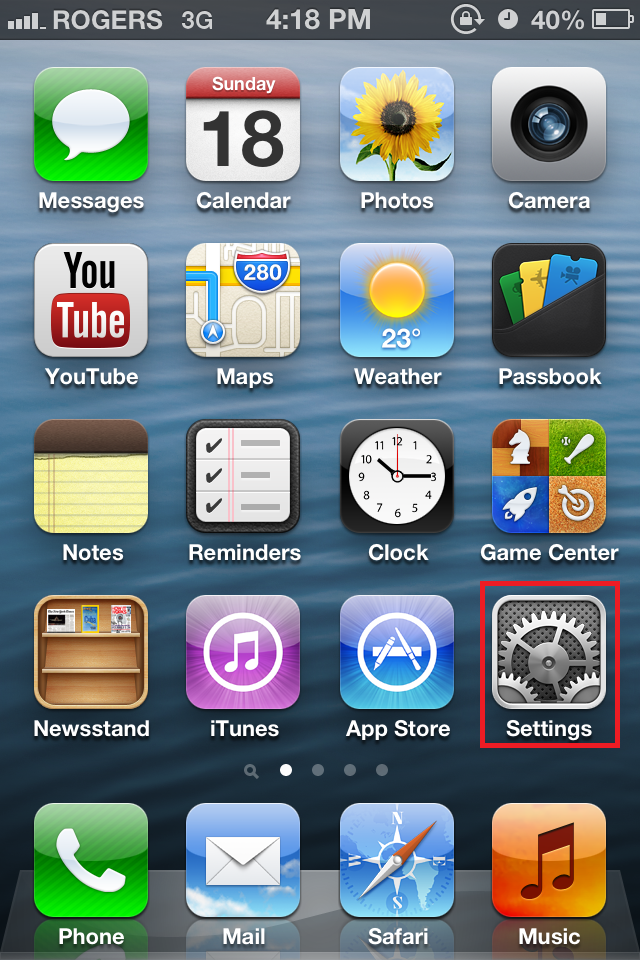Open the Messages app
640x960 pixels.
click(91, 125)
